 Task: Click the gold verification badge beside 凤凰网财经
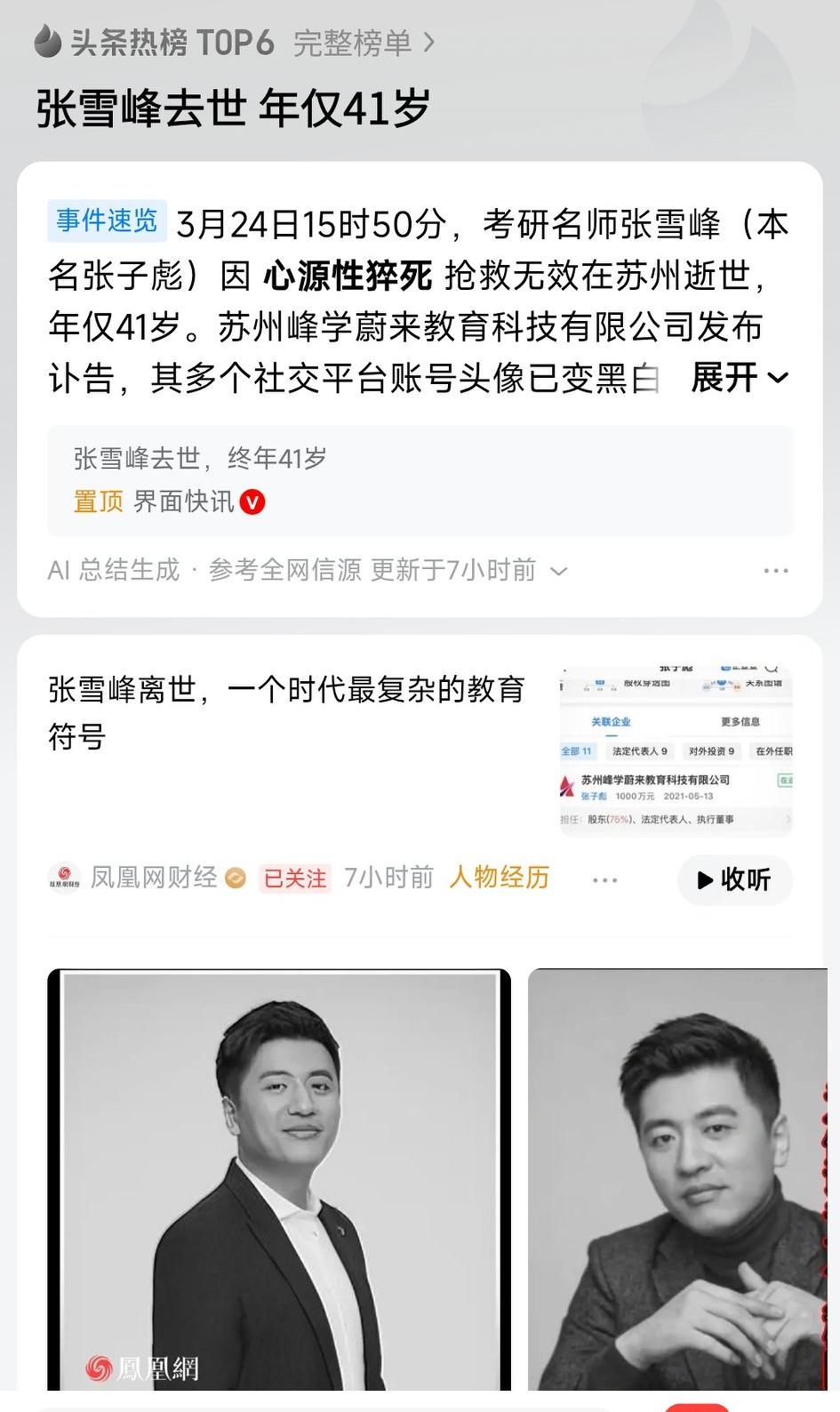[234, 878]
